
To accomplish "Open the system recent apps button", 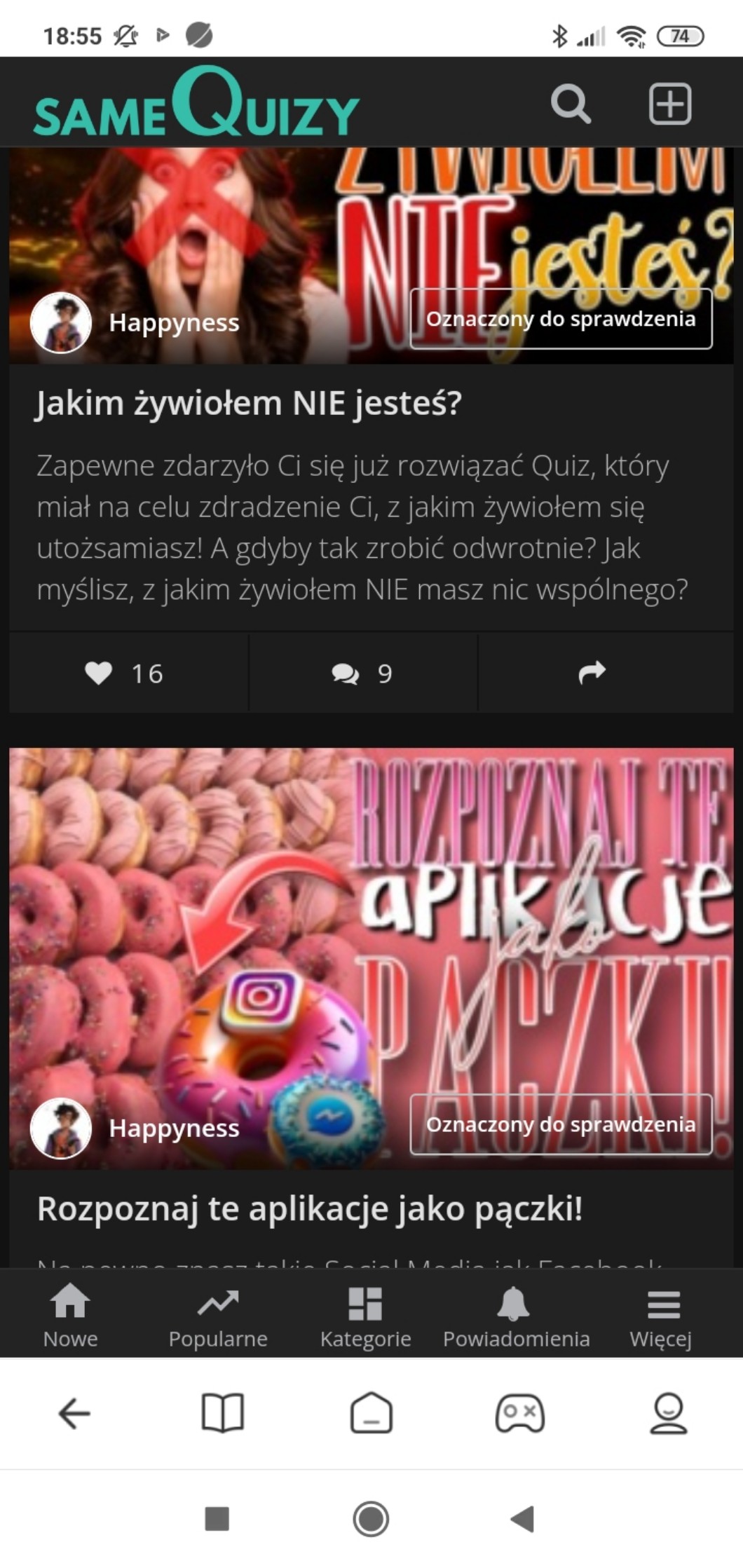I will (217, 1519).
